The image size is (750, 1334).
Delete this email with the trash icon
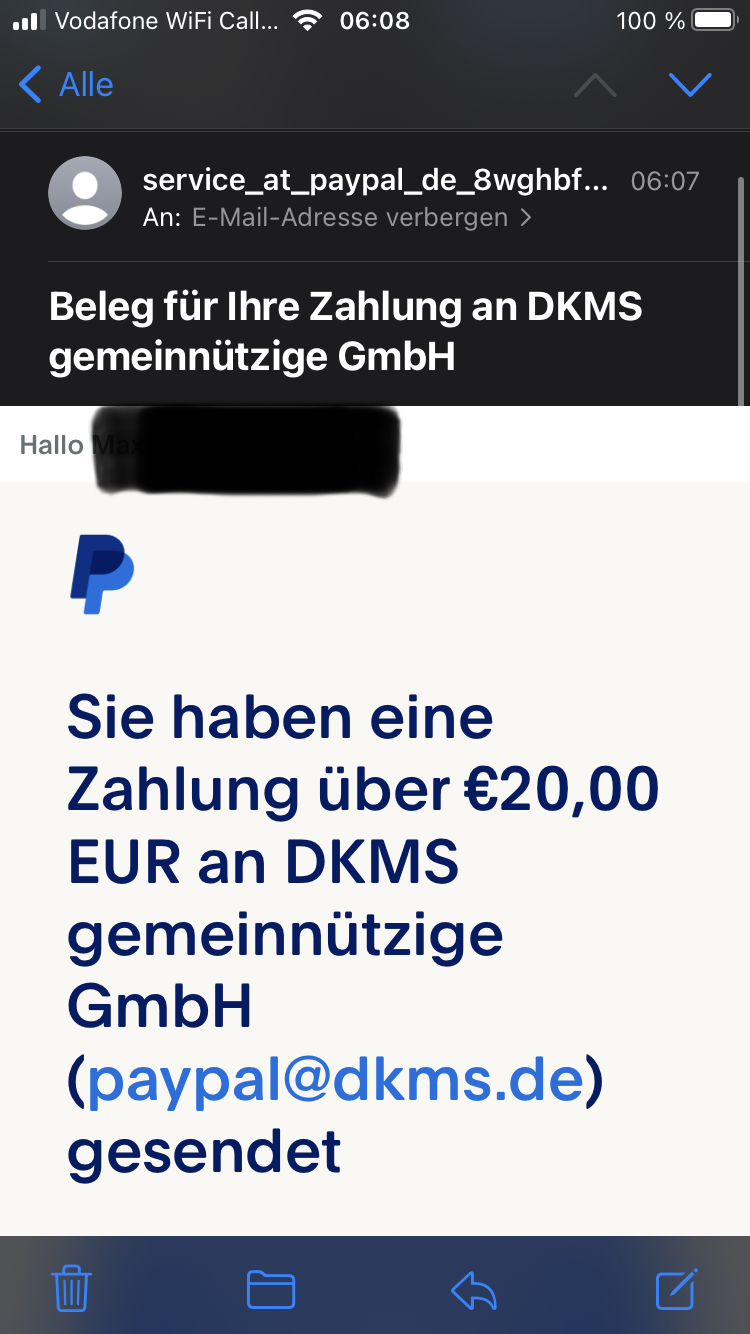pos(71,1288)
